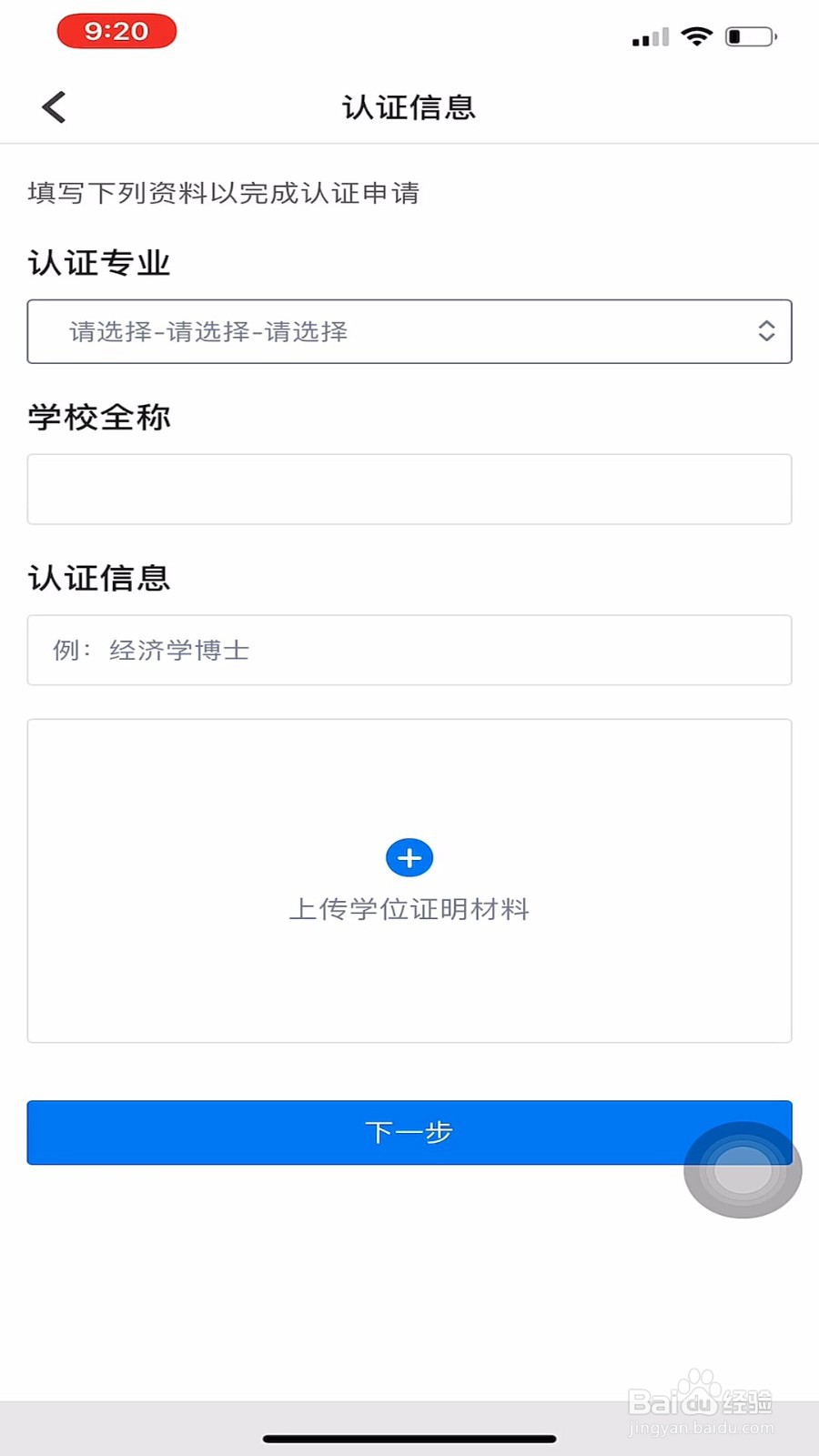The width and height of the screenshot is (819, 1456).
Task: Open the professional category selector field
Action: (409, 331)
